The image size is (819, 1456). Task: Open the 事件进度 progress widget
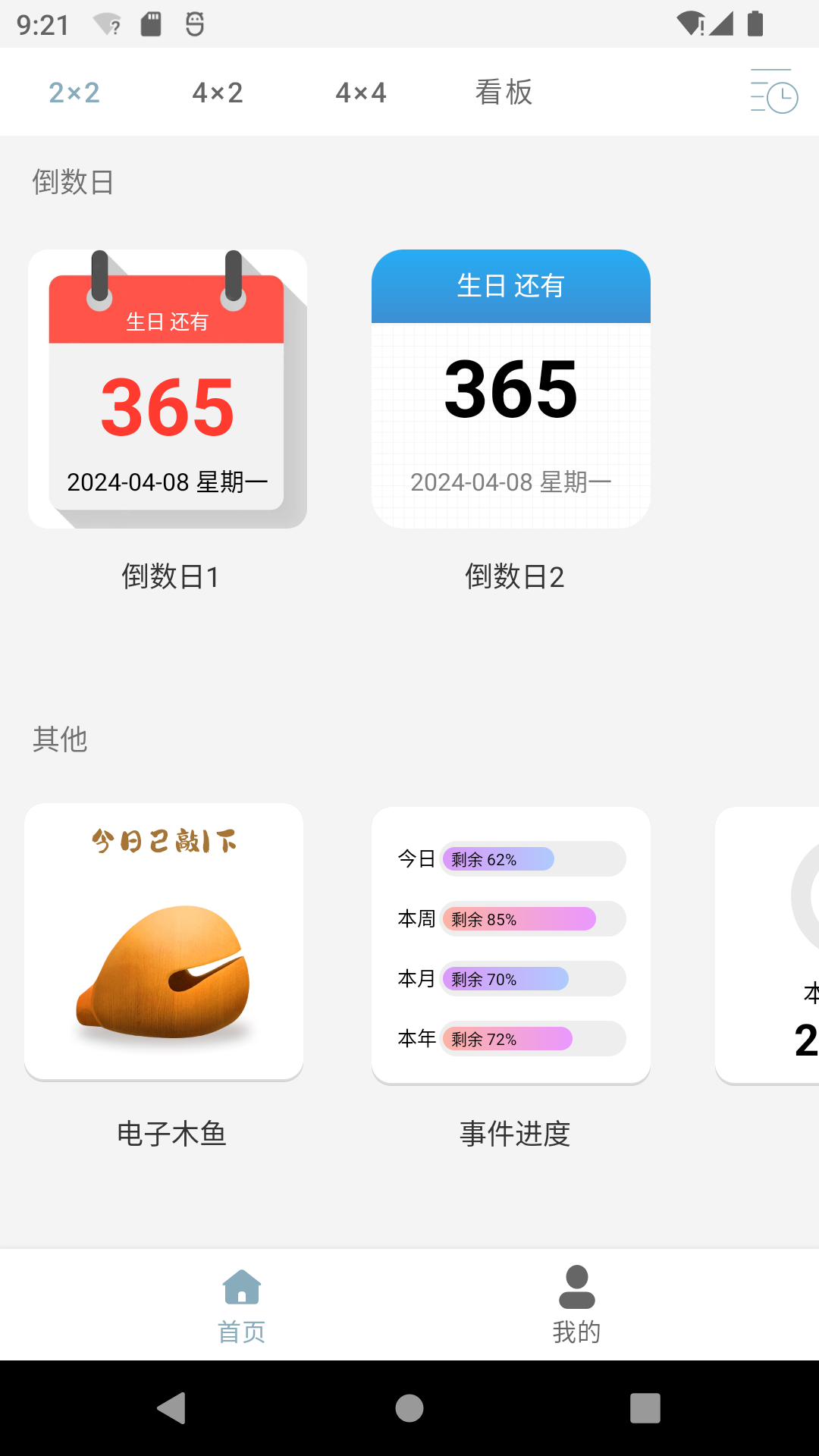(510, 945)
